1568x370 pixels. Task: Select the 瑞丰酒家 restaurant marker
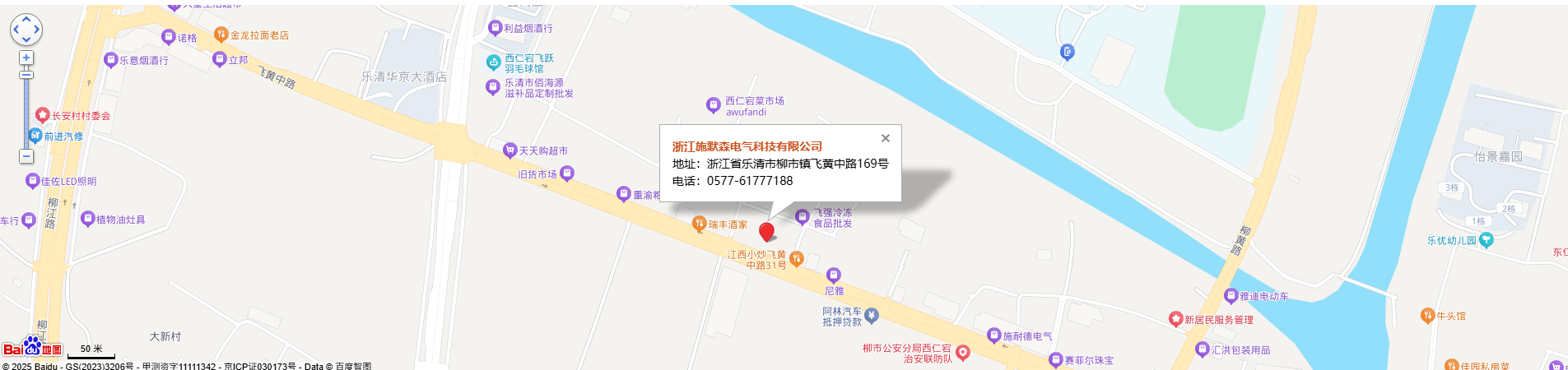[x=699, y=223]
